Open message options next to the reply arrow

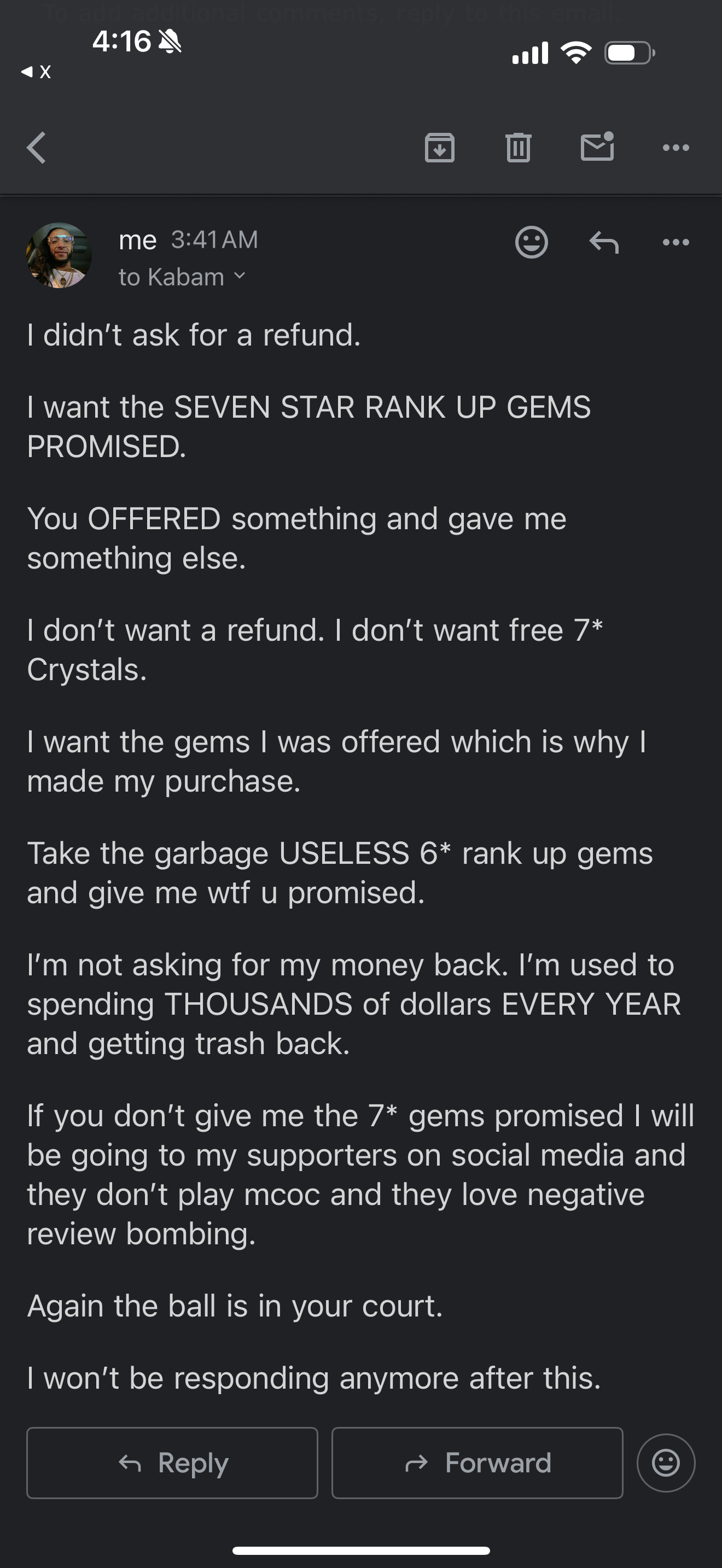(676, 242)
